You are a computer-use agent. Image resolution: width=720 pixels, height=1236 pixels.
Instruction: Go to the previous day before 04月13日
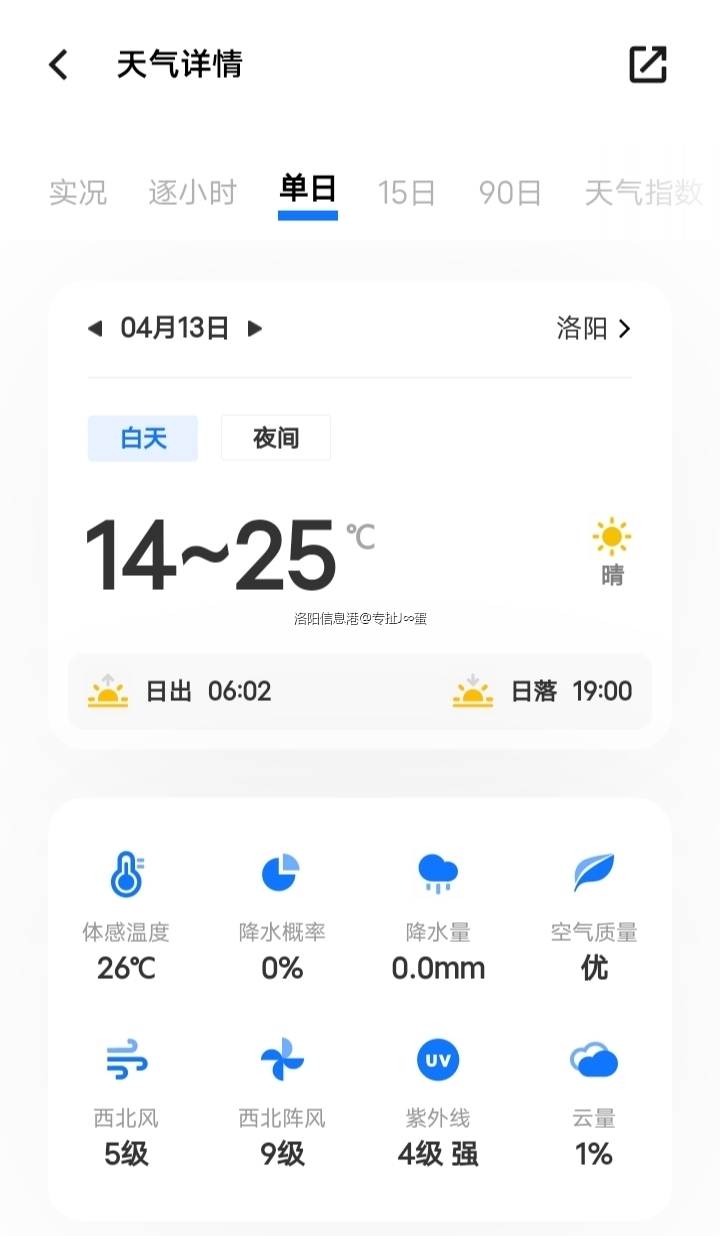[95, 328]
